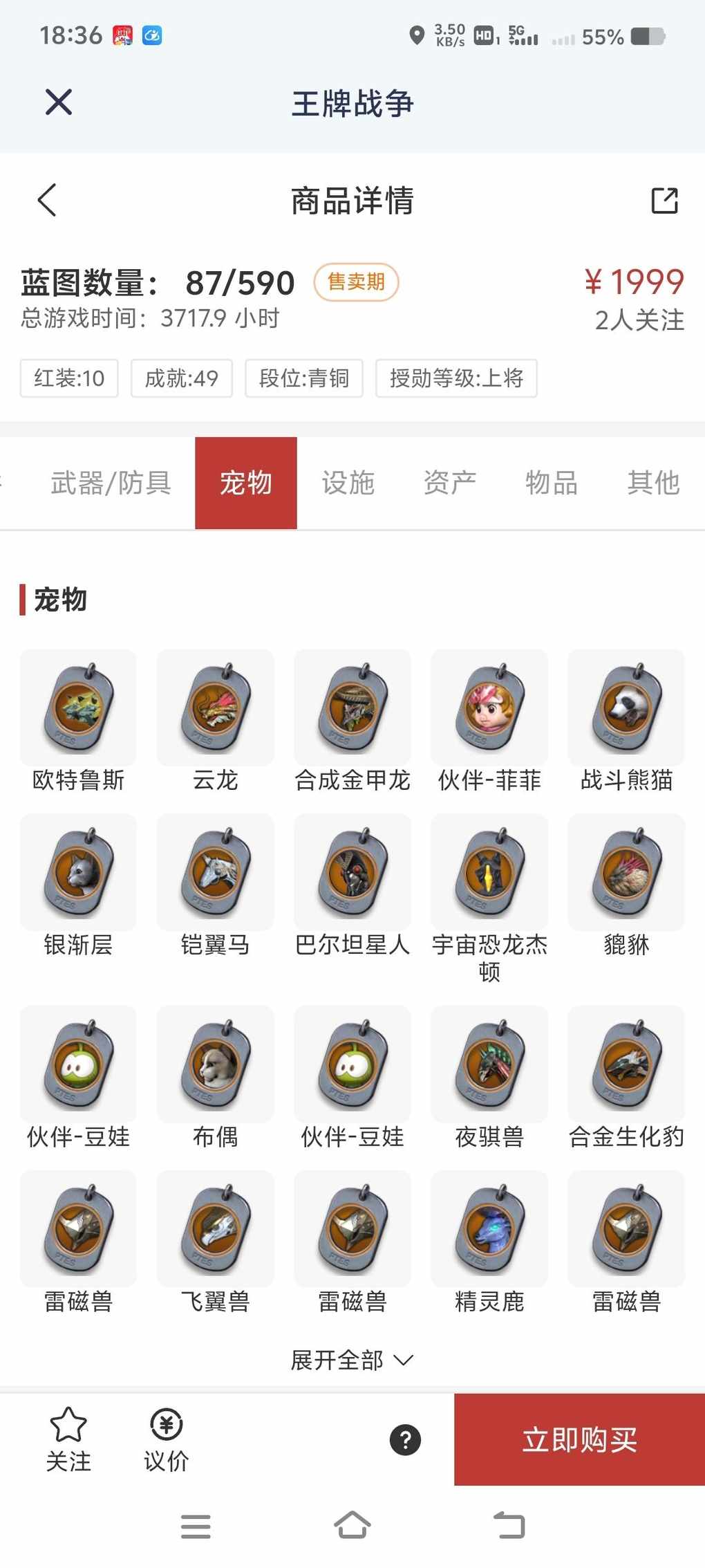Screen dimensions: 705x1568
Task: Tap 立即购买 to buy now
Action: [579, 1440]
